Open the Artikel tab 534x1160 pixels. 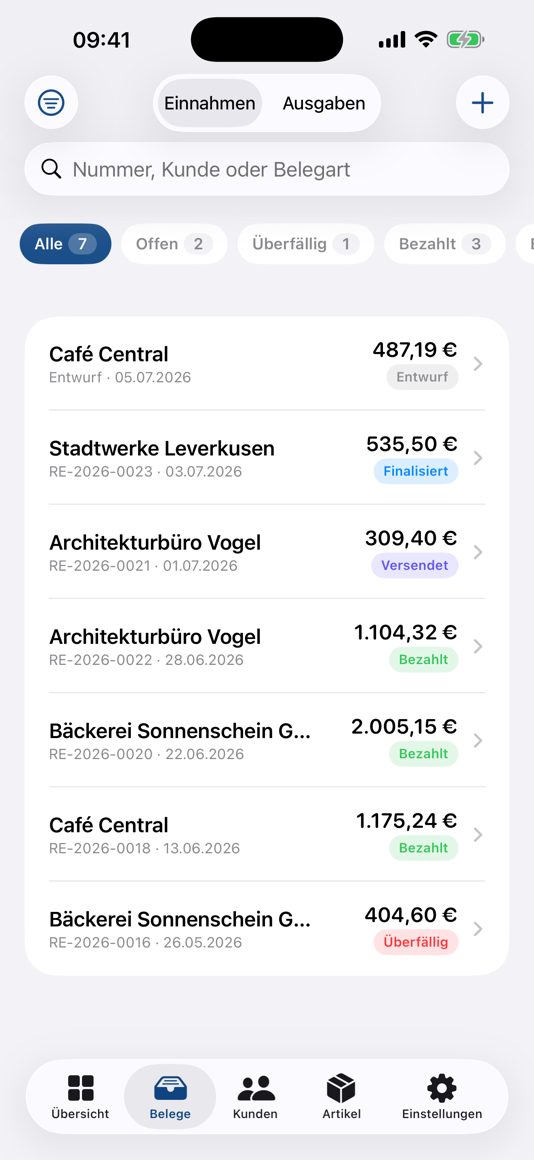pyautogui.click(x=342, y=1097)
